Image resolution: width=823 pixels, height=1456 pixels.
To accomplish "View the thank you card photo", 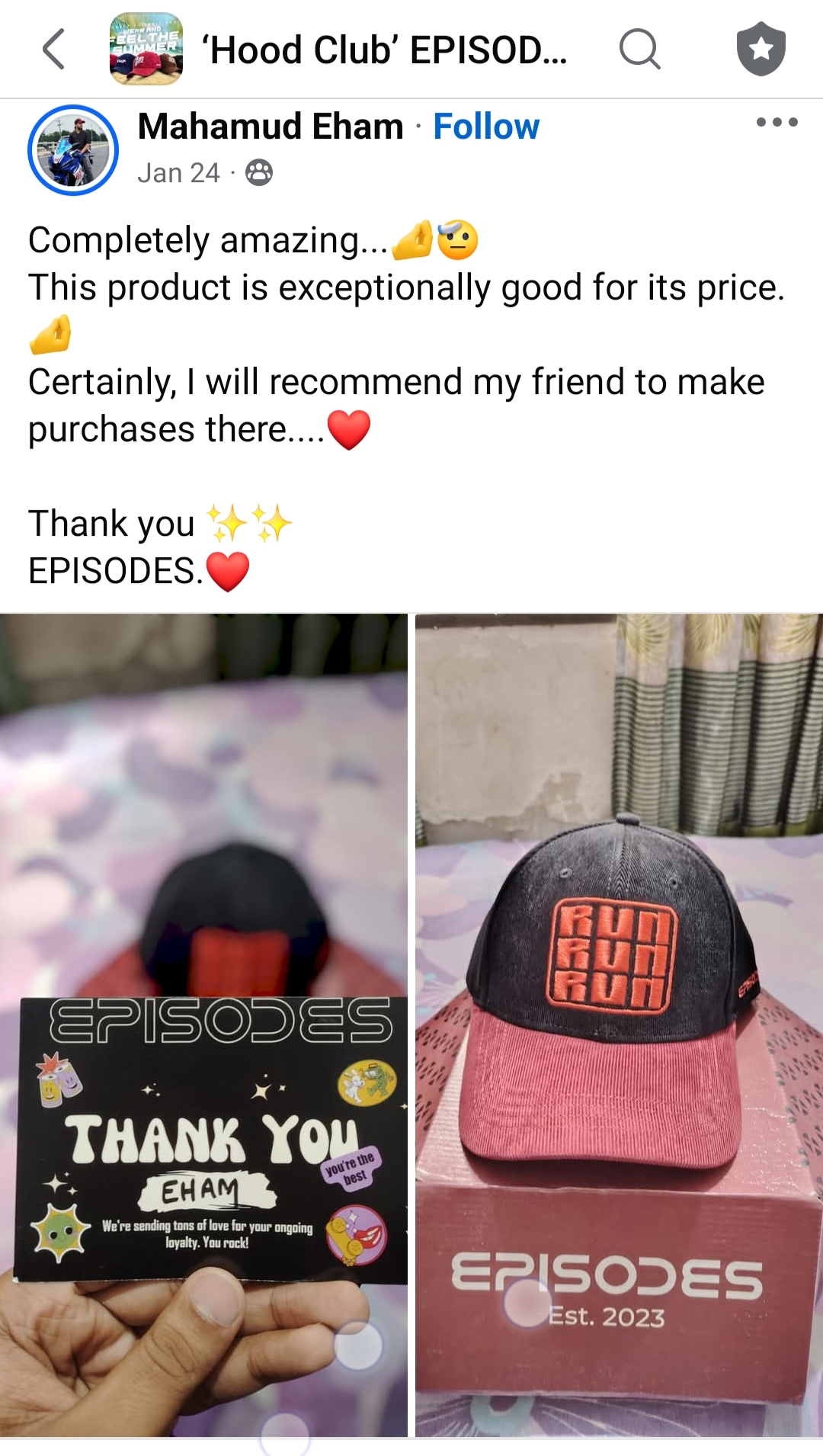I will [x=203, y=1025].
